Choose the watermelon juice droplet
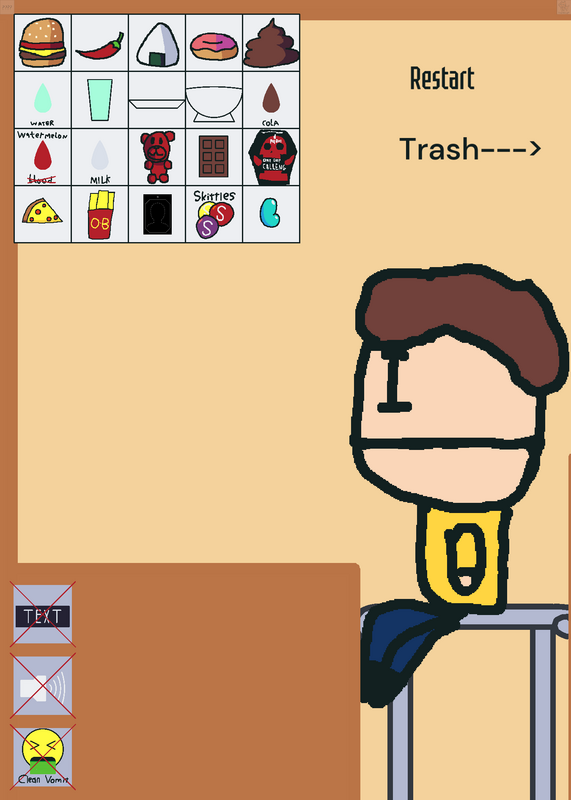This screenshot has width=571, height=800. tap(42, 155)
